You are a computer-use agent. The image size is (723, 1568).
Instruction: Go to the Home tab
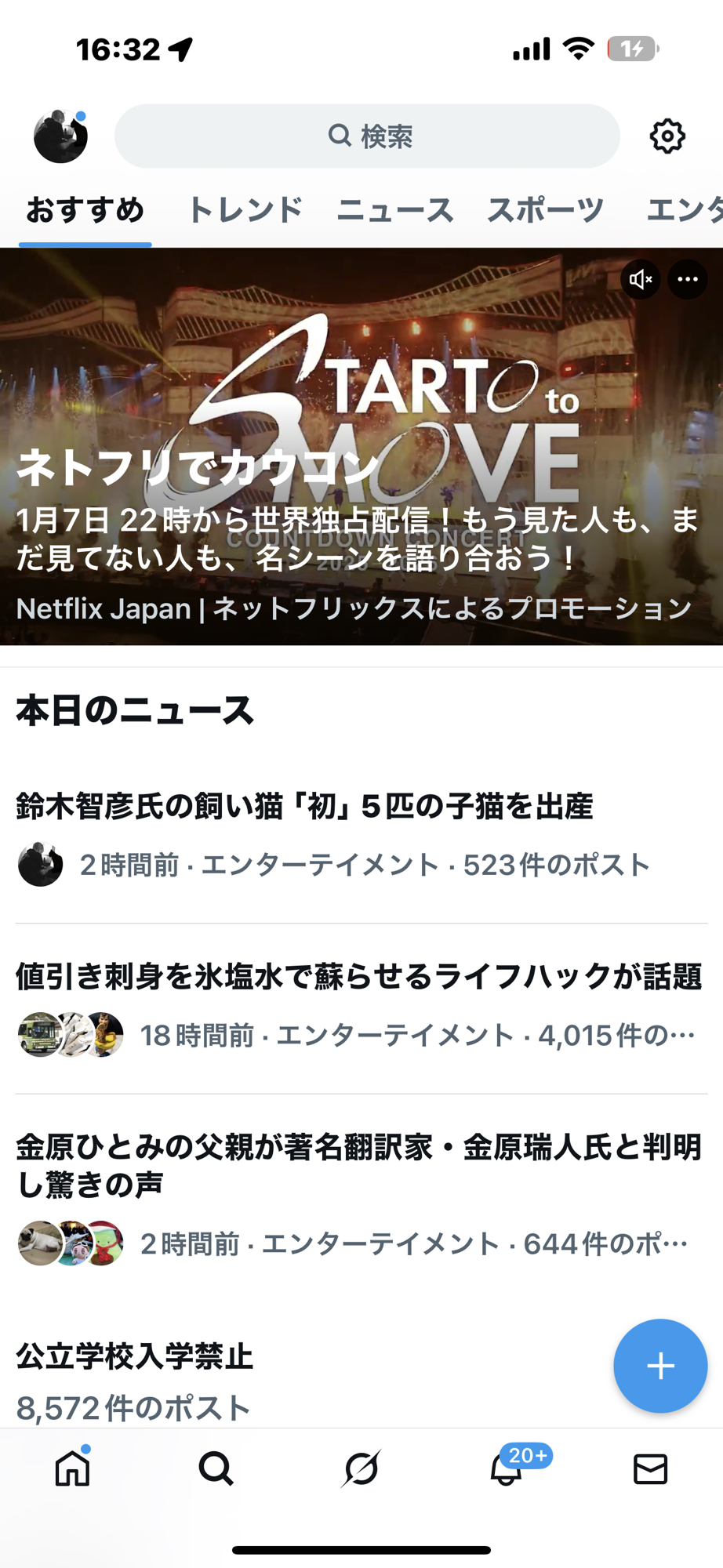tap(72, 1468)
